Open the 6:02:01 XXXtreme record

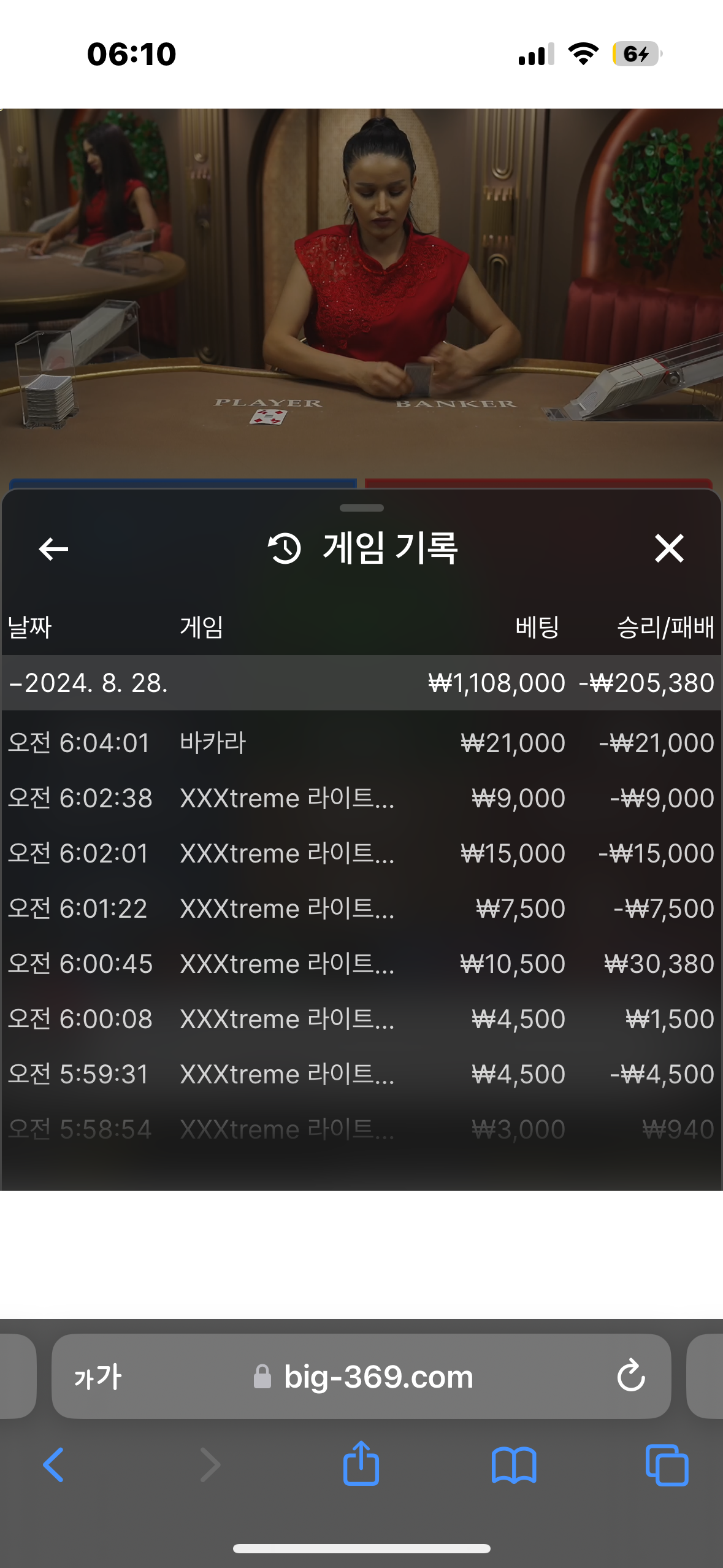coord(361,853)
